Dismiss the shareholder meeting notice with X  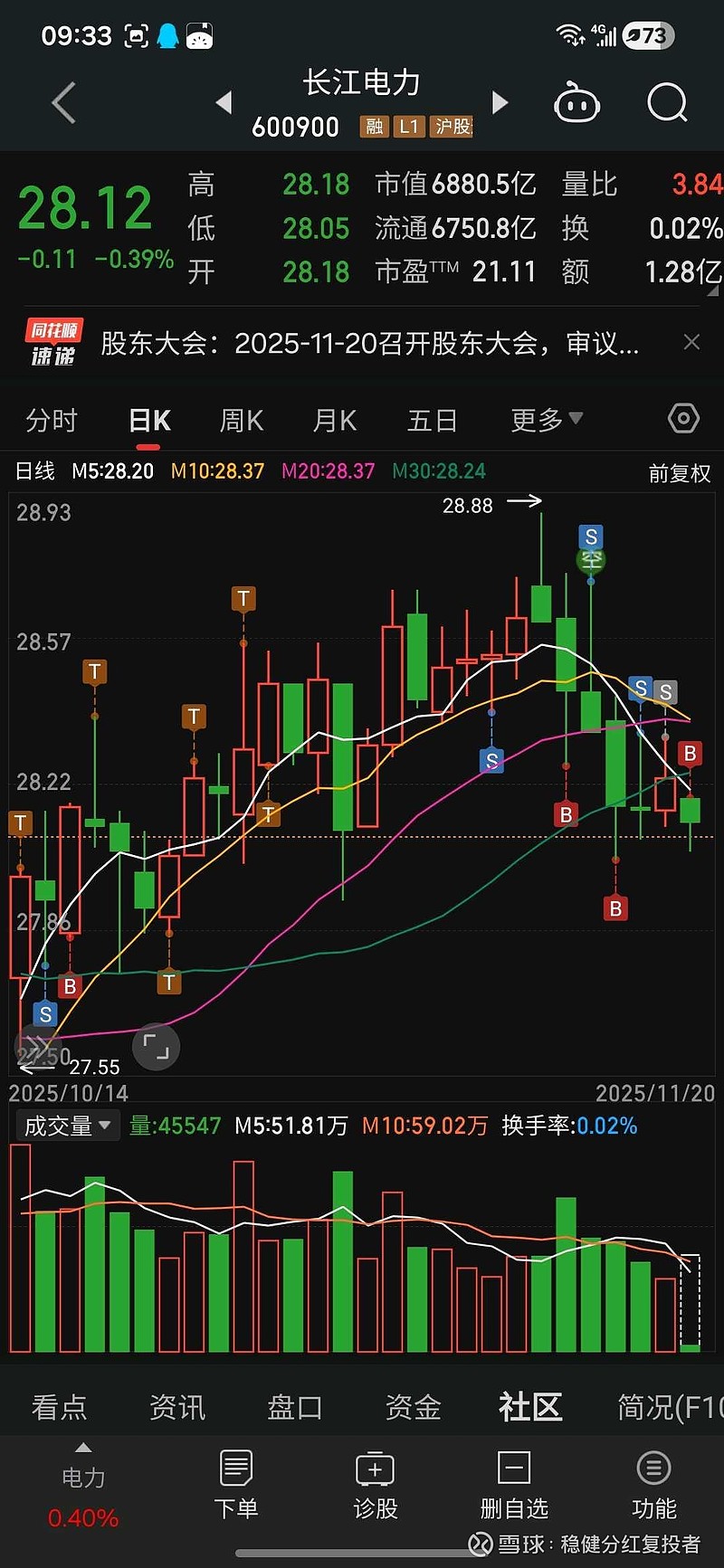(692, 342)
